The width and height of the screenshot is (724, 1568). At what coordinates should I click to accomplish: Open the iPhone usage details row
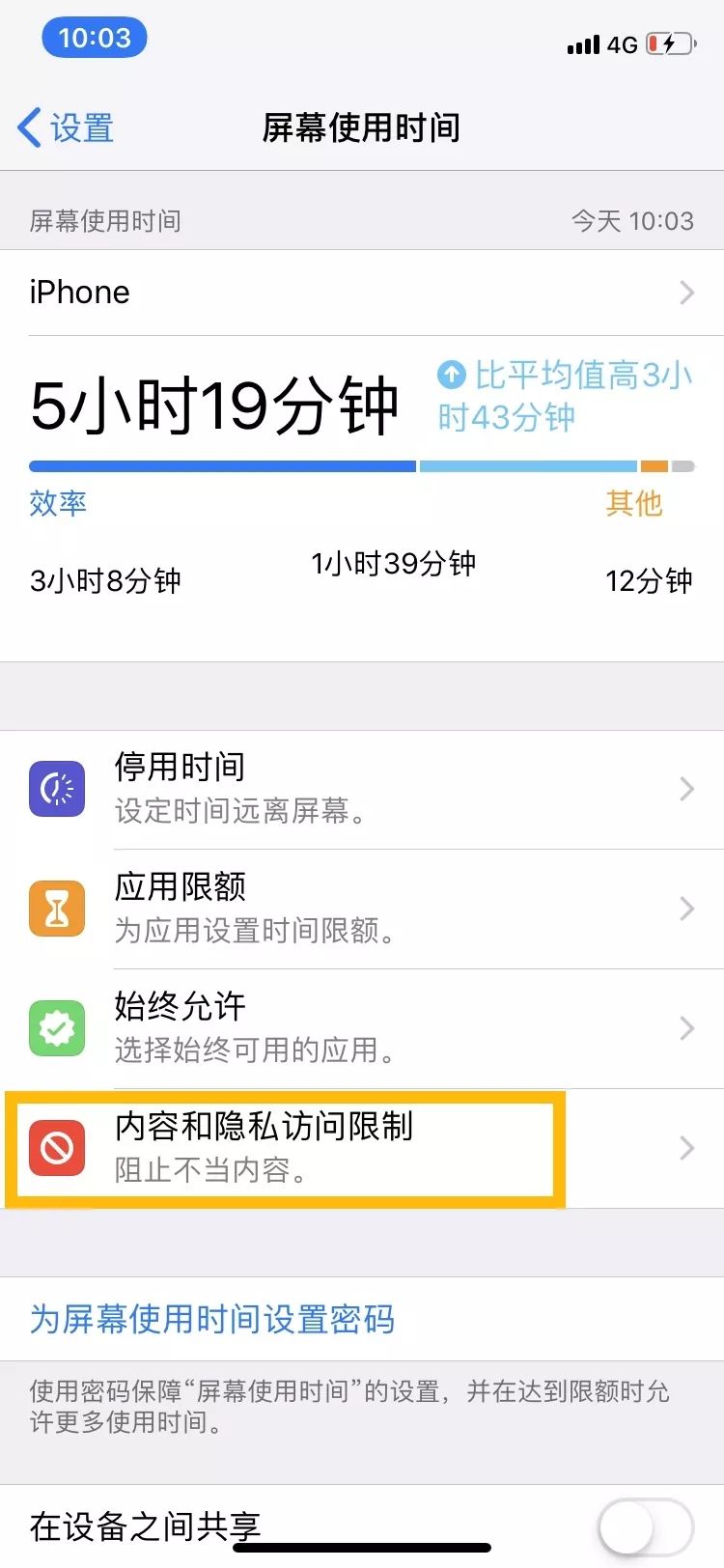(x=361, y=293)
